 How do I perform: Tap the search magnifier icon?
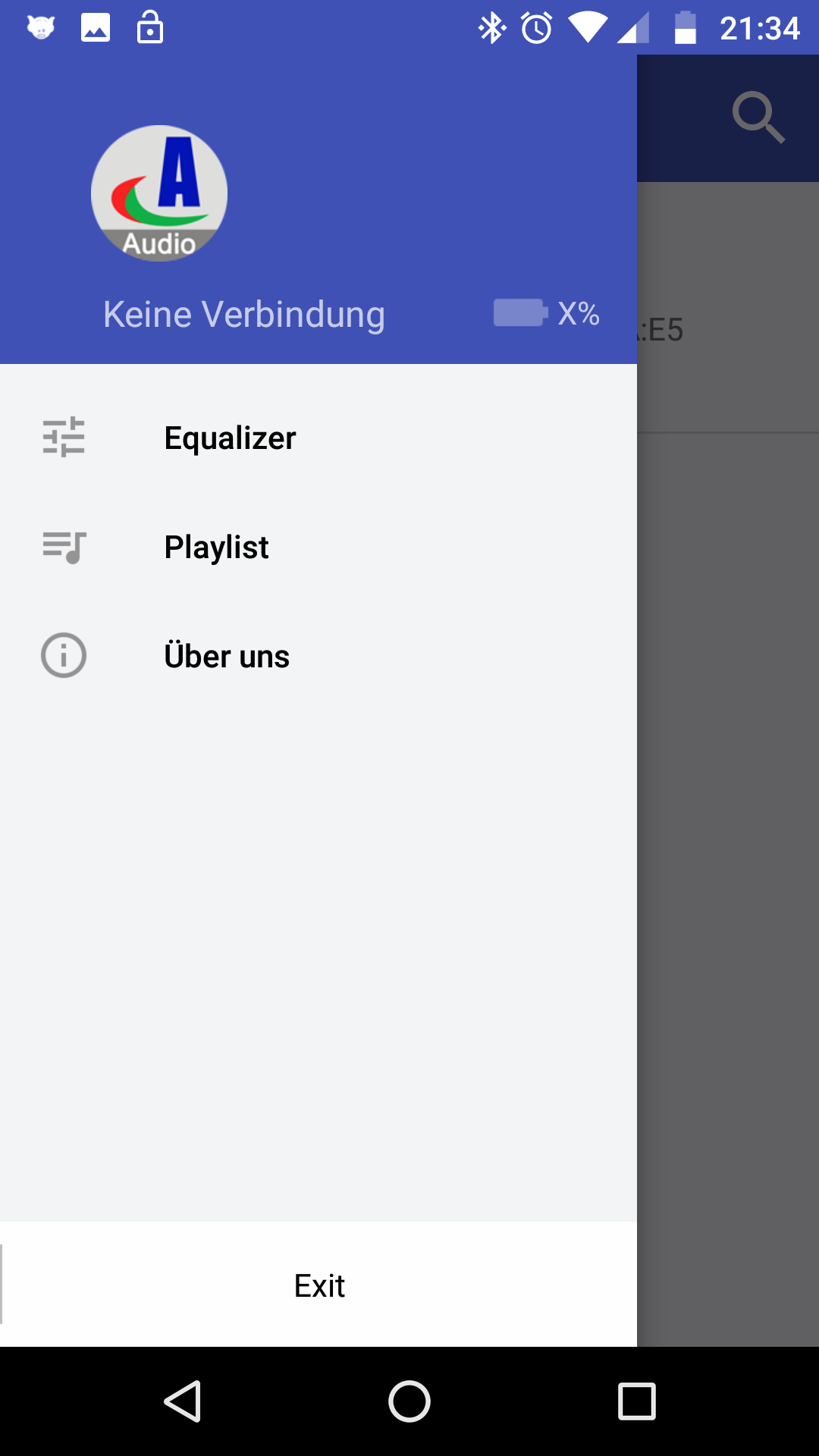pos(758,118)
